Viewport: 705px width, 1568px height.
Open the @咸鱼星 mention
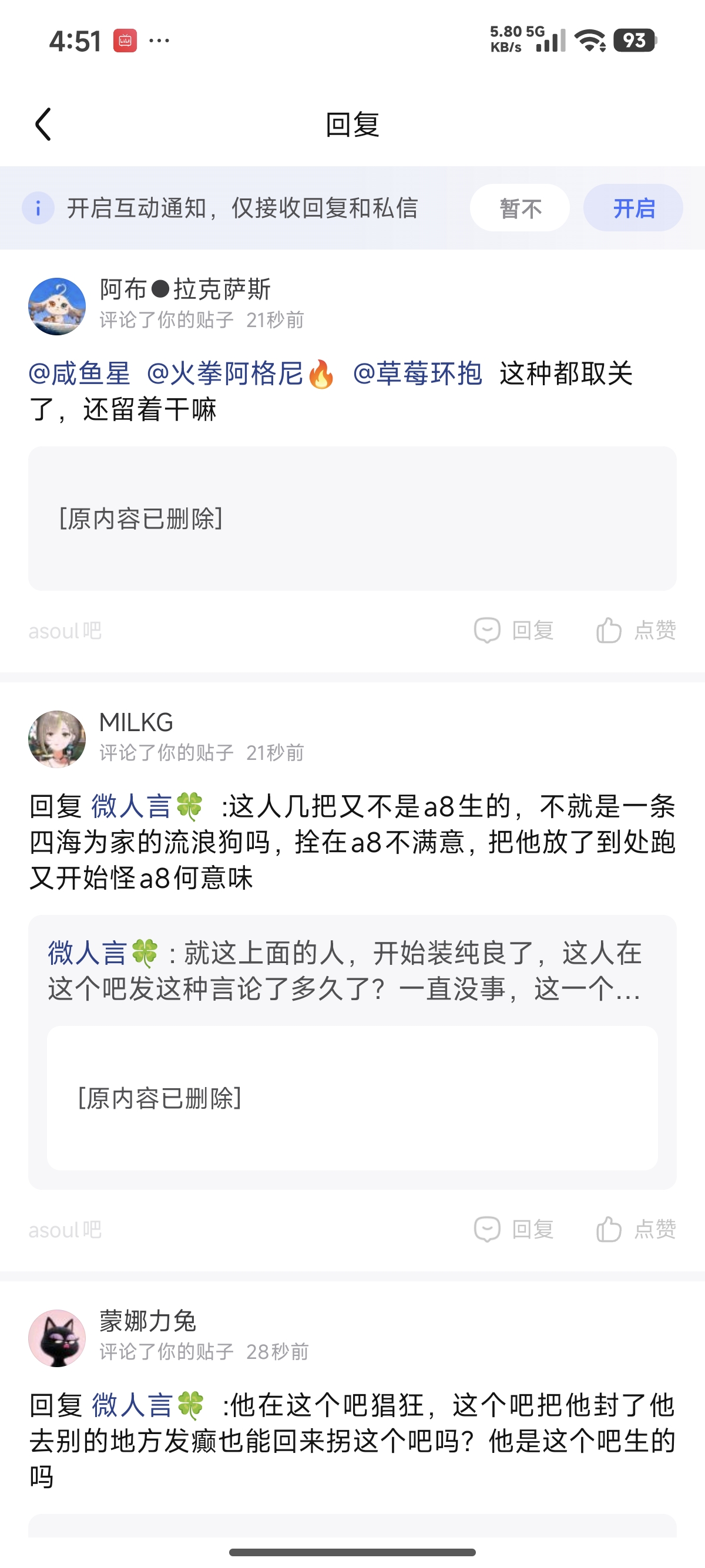coord(80,373)
